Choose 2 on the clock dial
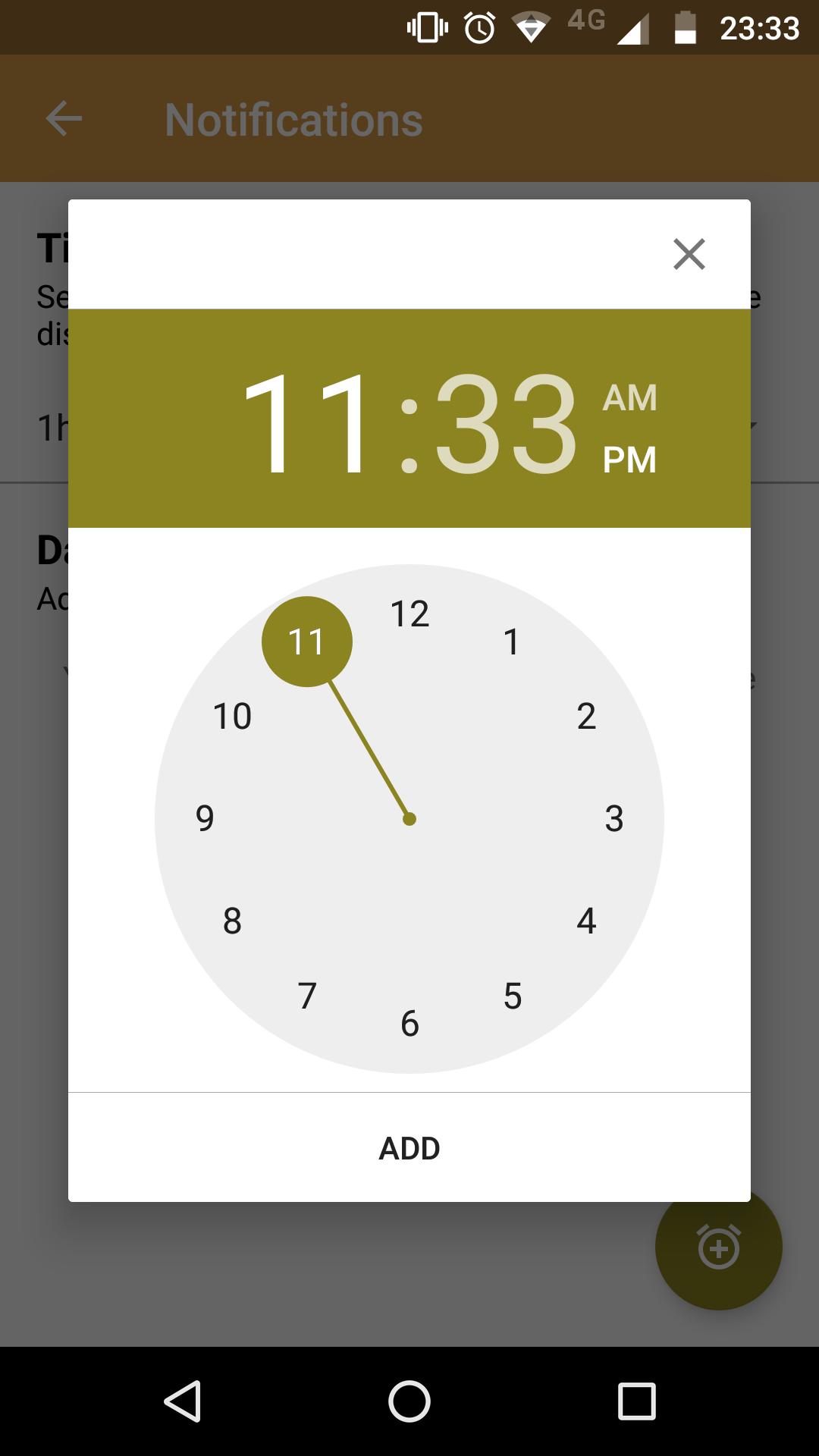Screen dimensions: 819x1456 [x=586, y=716]
